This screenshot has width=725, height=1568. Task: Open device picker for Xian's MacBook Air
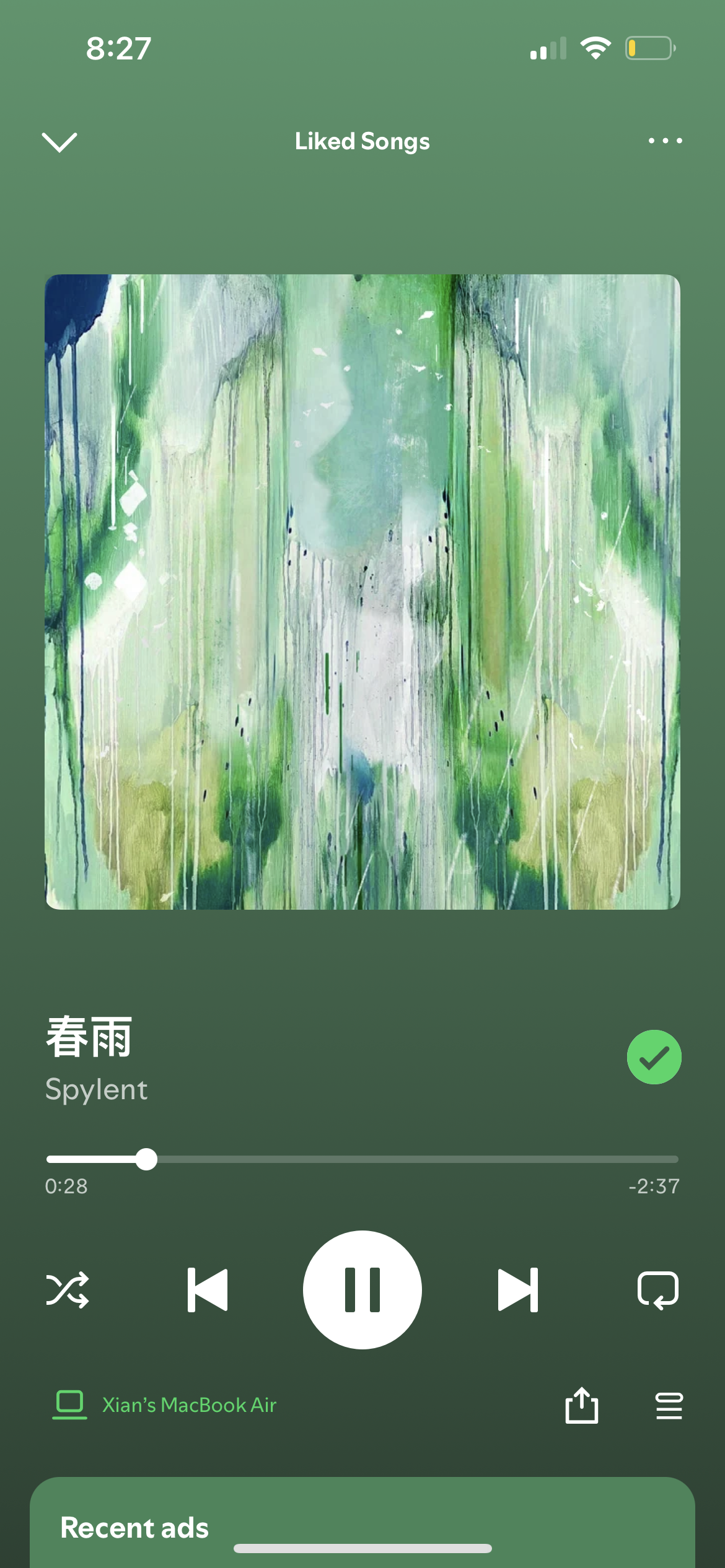[x=165, y=1405]
